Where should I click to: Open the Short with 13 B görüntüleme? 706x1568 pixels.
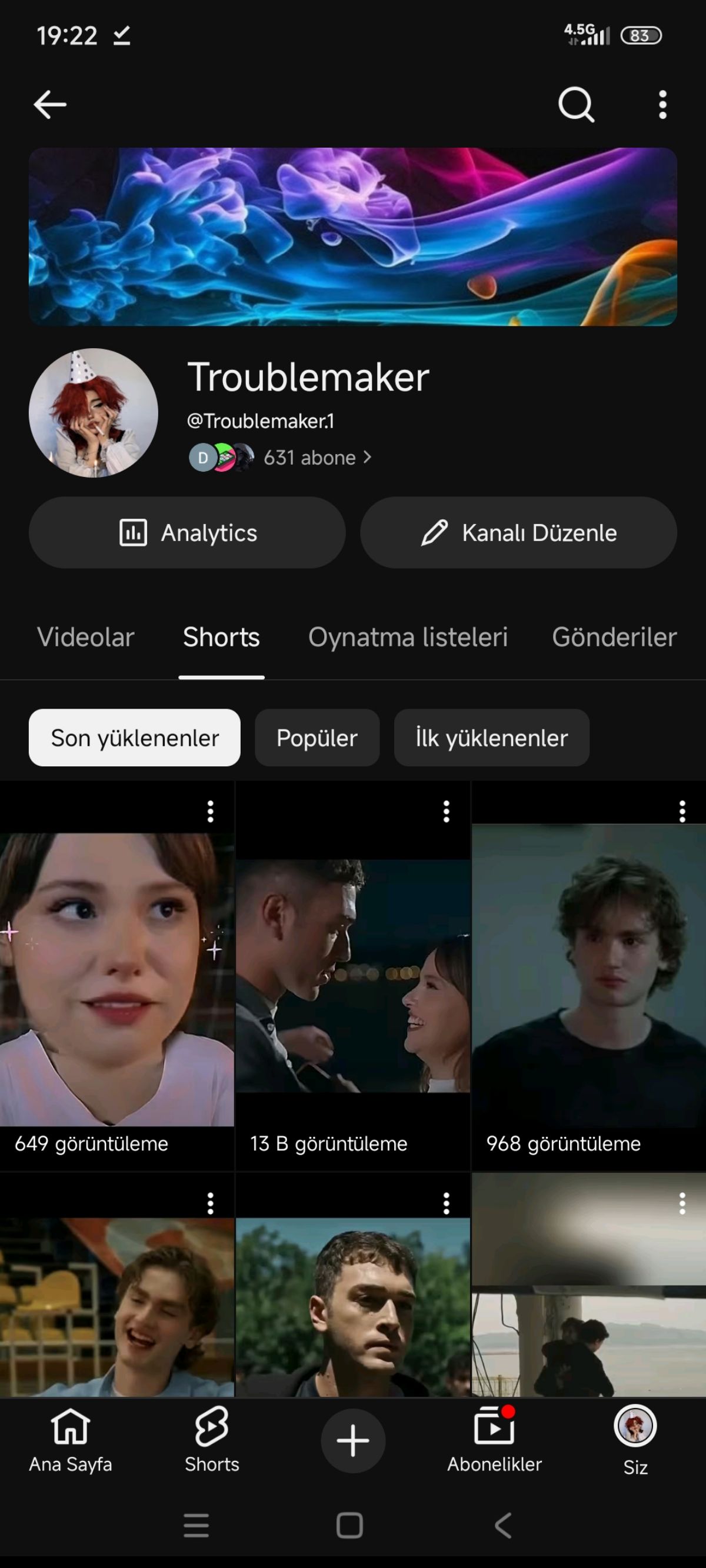tap(352, 976)
